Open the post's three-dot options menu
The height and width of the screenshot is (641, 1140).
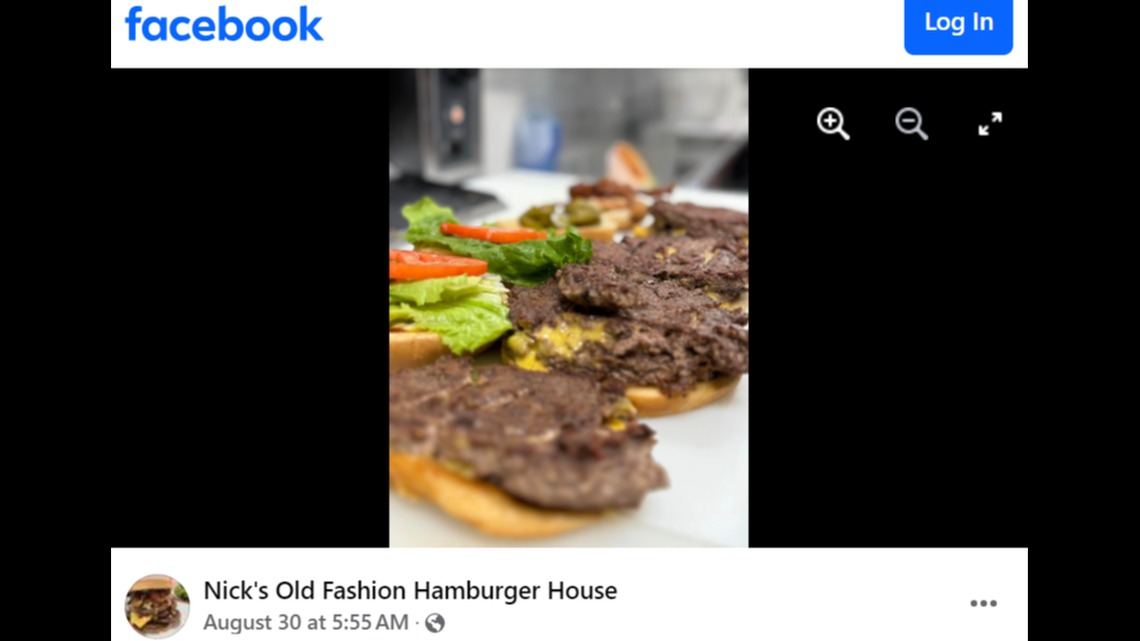(983, 603)
